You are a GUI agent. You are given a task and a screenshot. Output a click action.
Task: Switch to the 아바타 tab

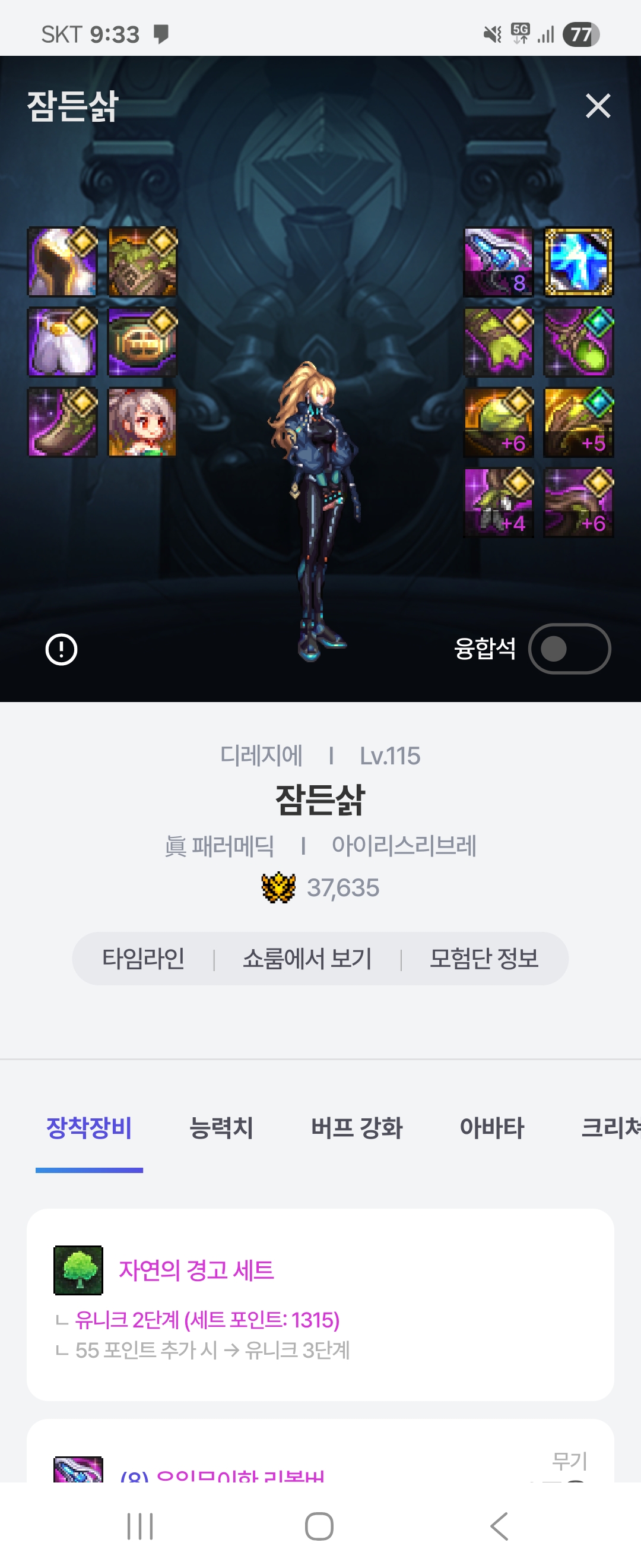491,1127
